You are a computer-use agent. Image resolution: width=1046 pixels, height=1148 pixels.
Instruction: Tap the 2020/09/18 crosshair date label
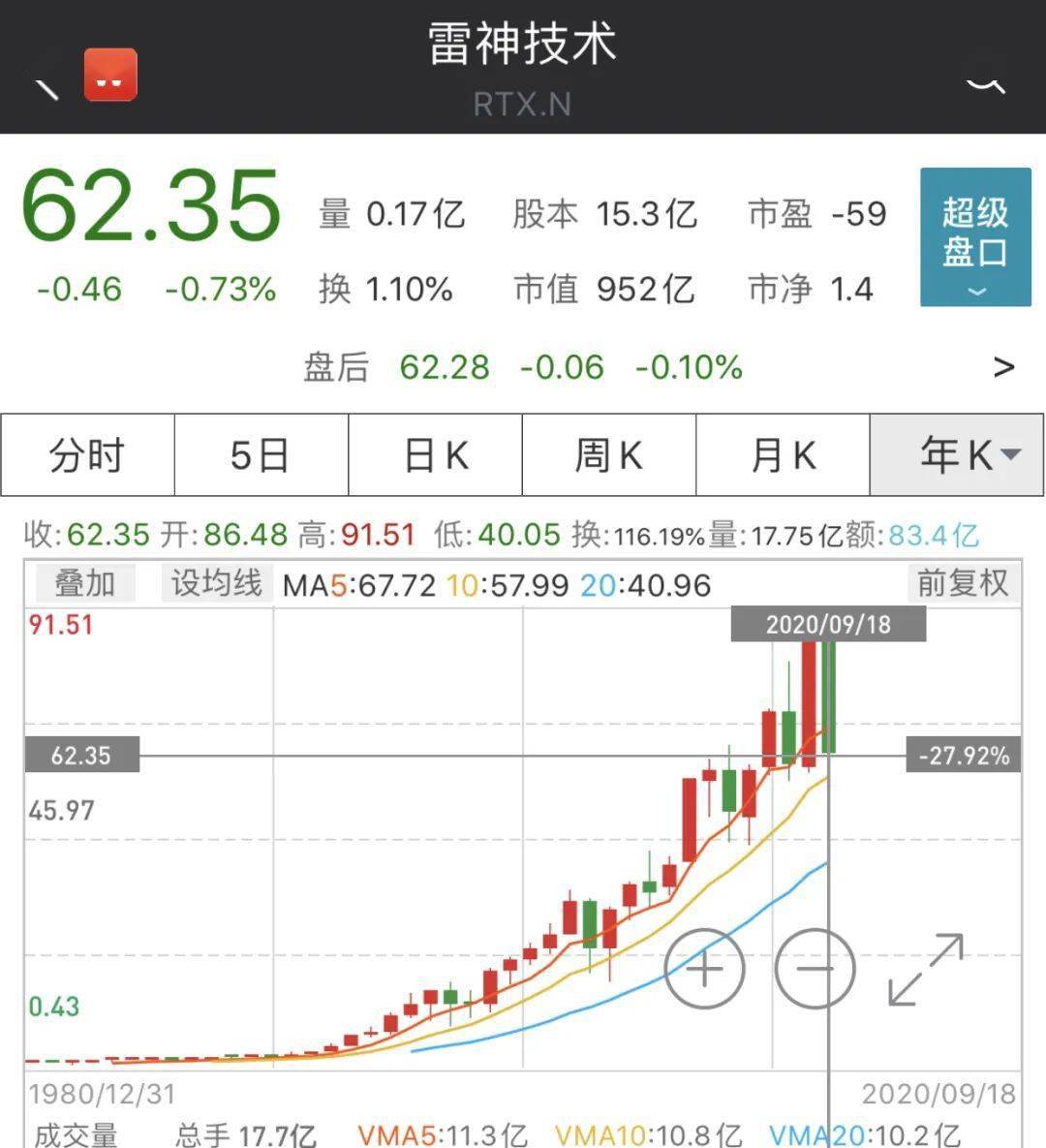[x=828, y=624]
